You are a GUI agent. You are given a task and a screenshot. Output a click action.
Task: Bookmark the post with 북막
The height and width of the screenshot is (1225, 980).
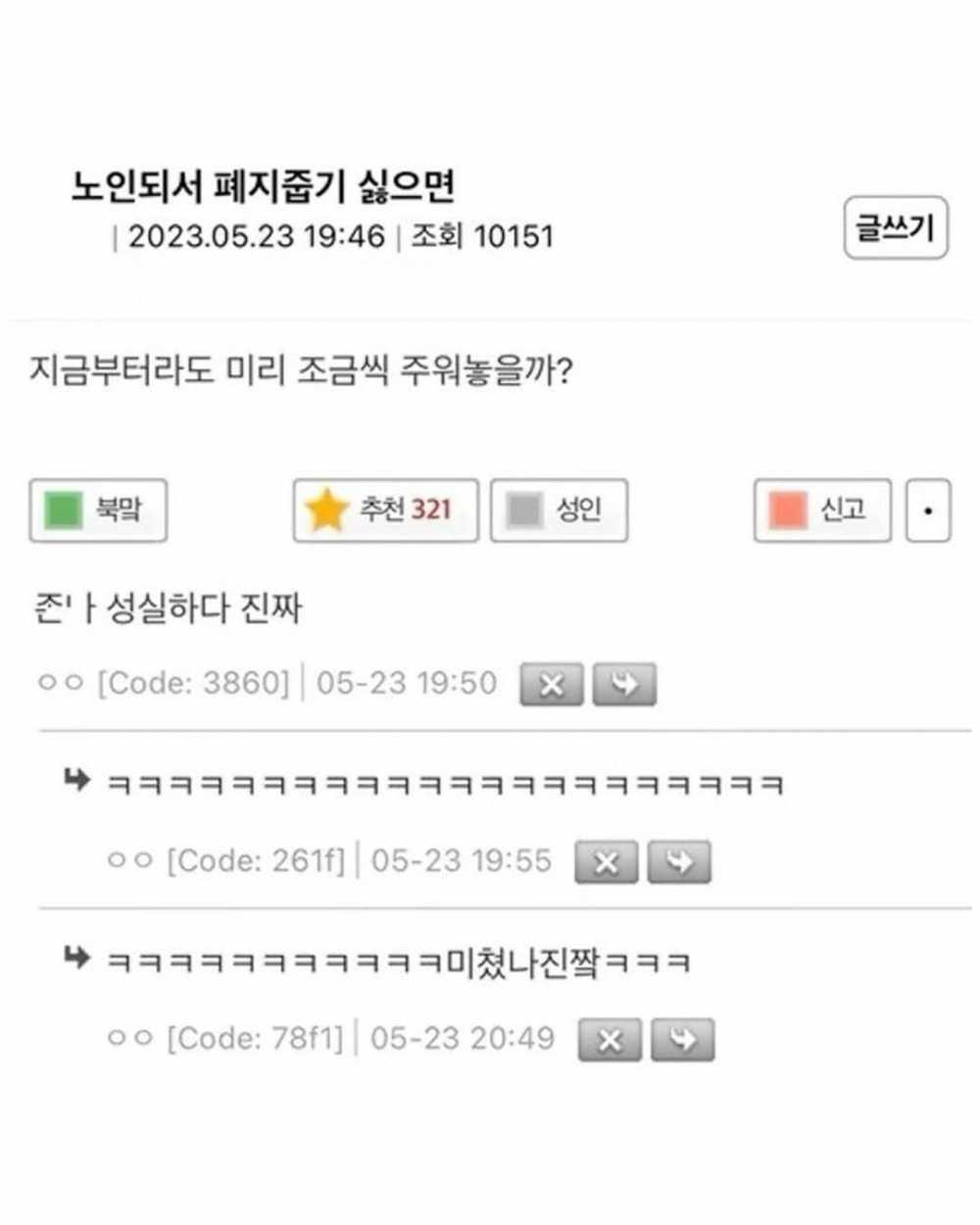98,510
